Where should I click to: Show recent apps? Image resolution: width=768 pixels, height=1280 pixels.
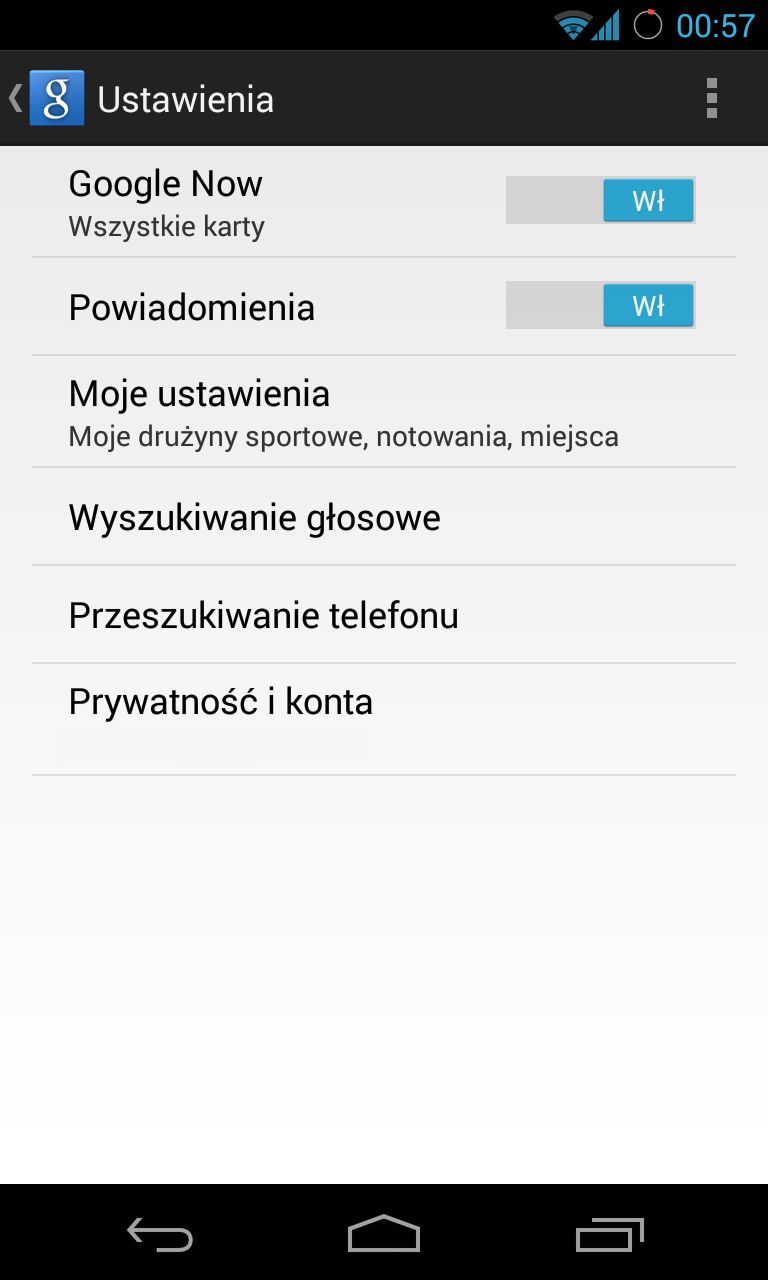610,1235
